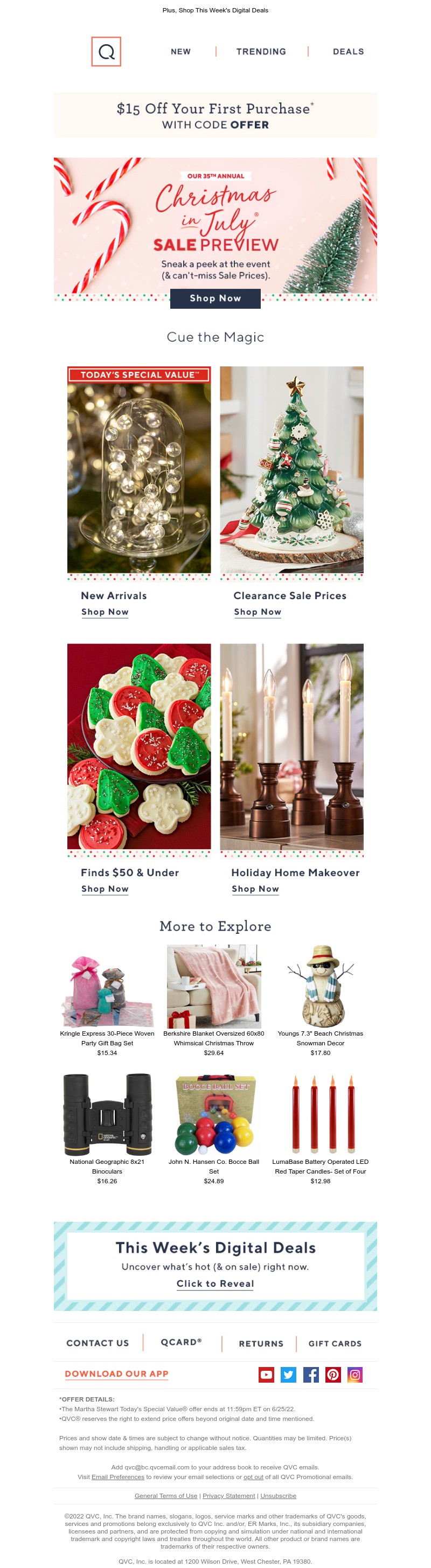This screenshot has height=1568, width=431.
Task: Tap the Unsubscribe link
Action: [x=278, y=1496]
